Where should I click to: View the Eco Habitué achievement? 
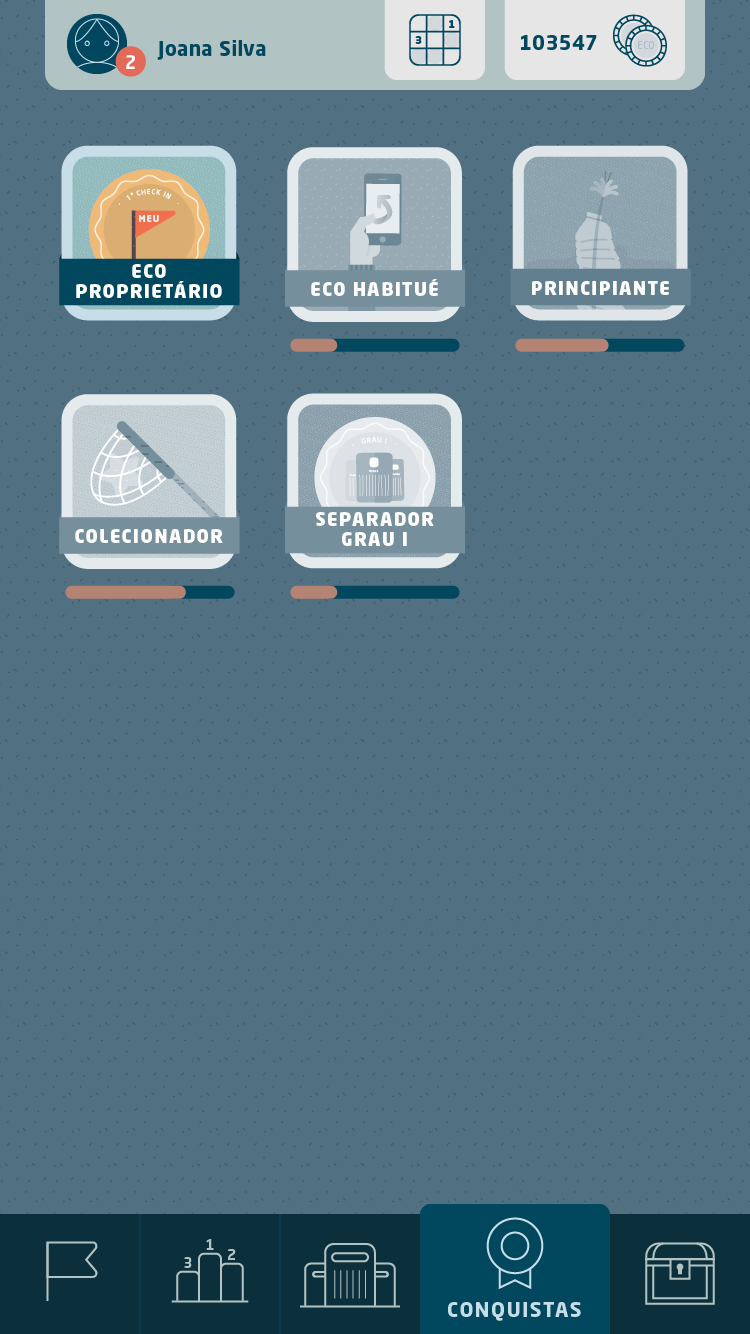pyautogui.click(x=375, y=235)
